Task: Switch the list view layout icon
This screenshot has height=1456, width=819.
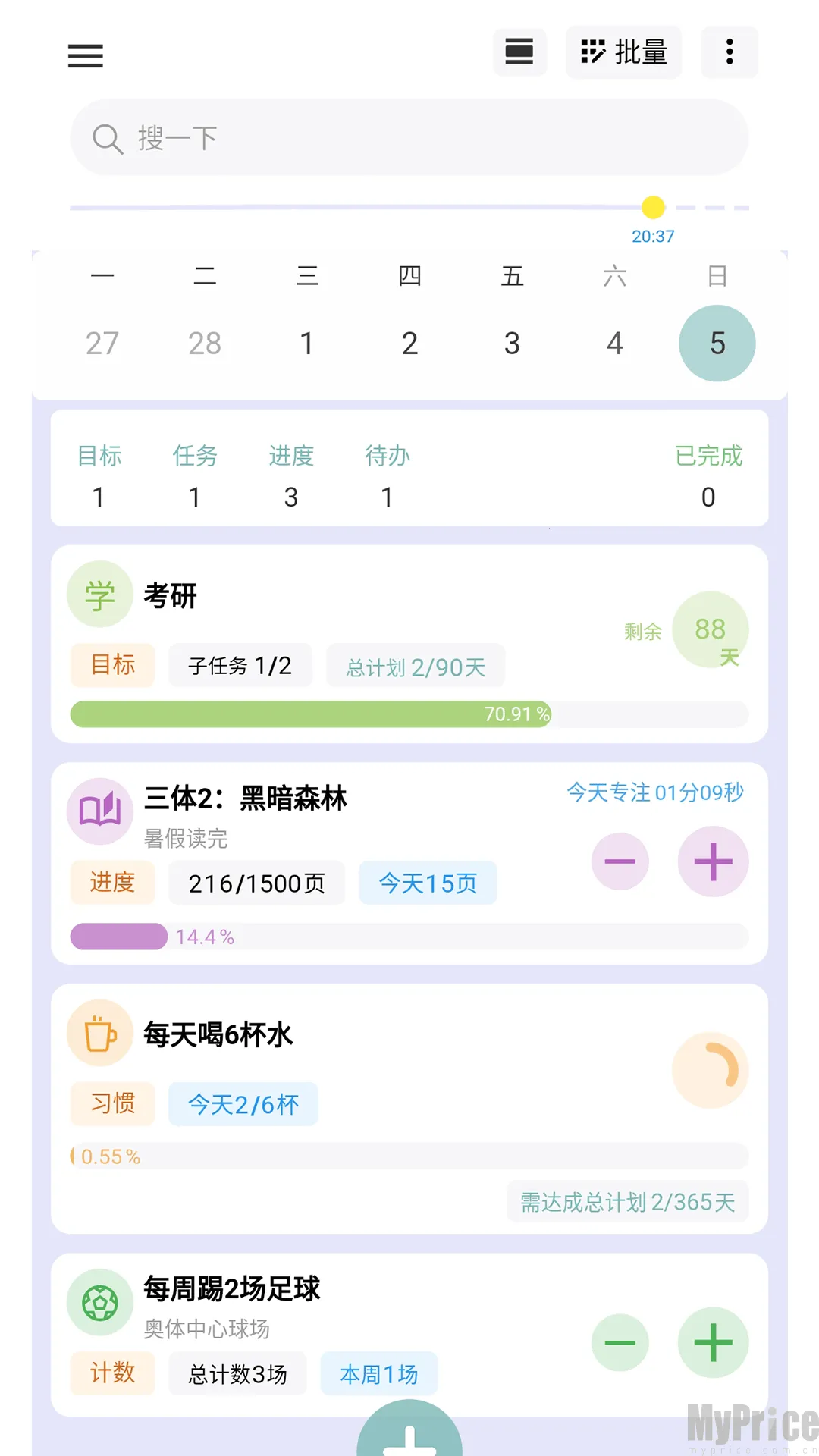Action: coord(519,52)
